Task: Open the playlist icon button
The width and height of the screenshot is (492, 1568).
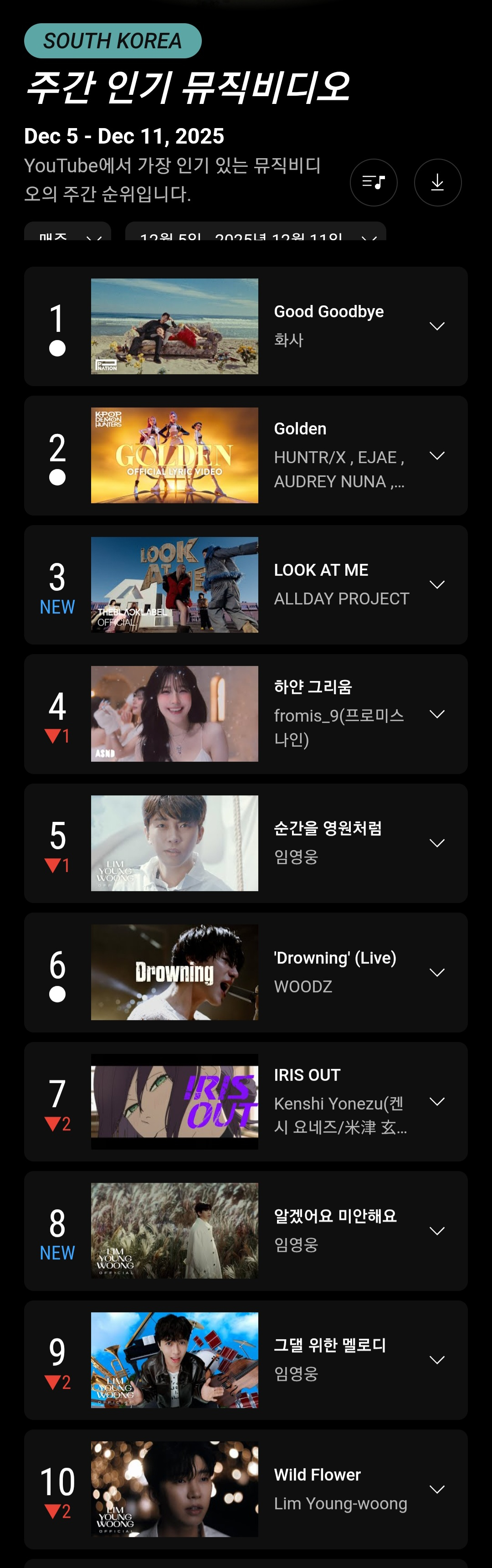Action: 374,182
